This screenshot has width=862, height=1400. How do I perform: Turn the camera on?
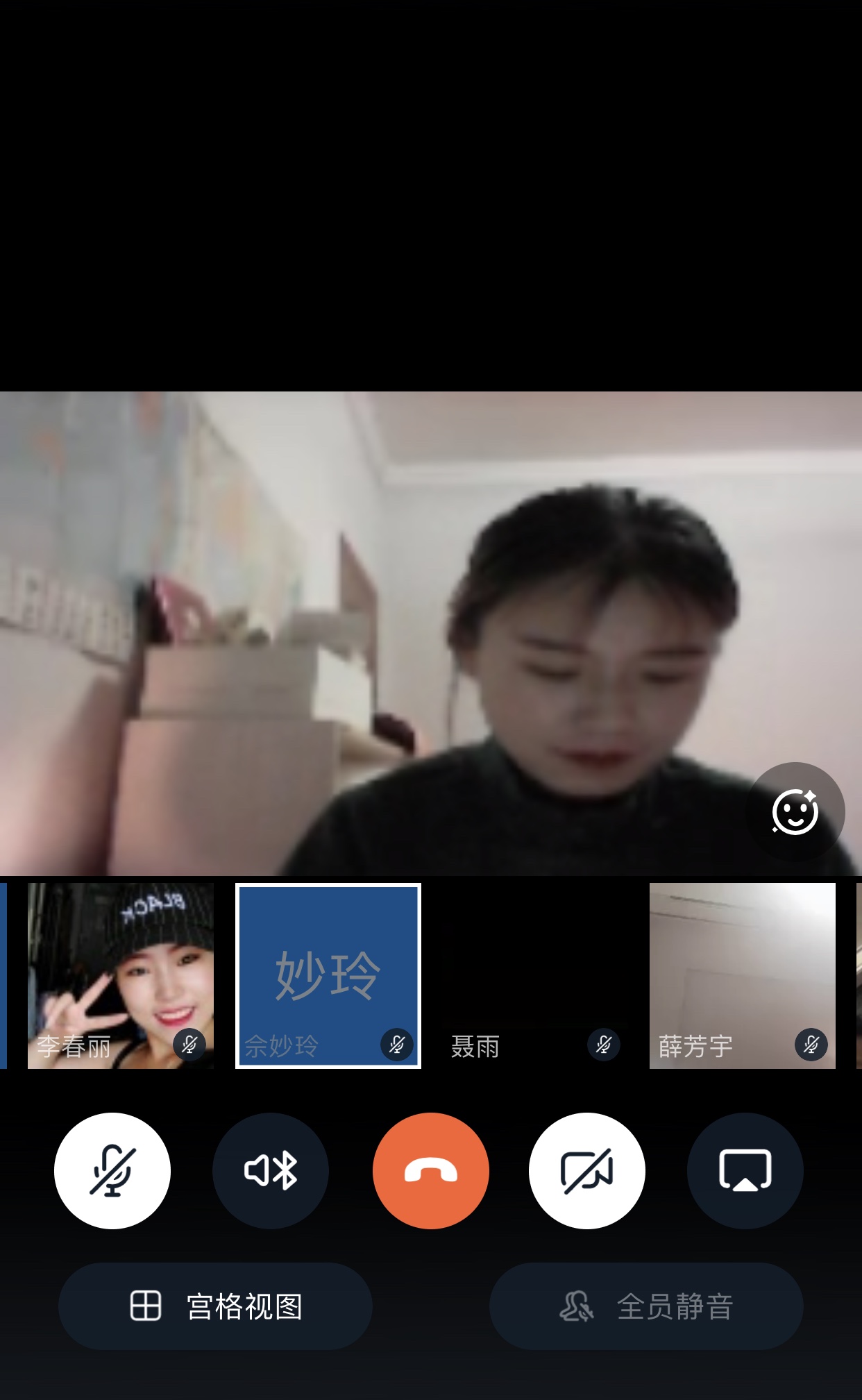[x=587, y=1171]
